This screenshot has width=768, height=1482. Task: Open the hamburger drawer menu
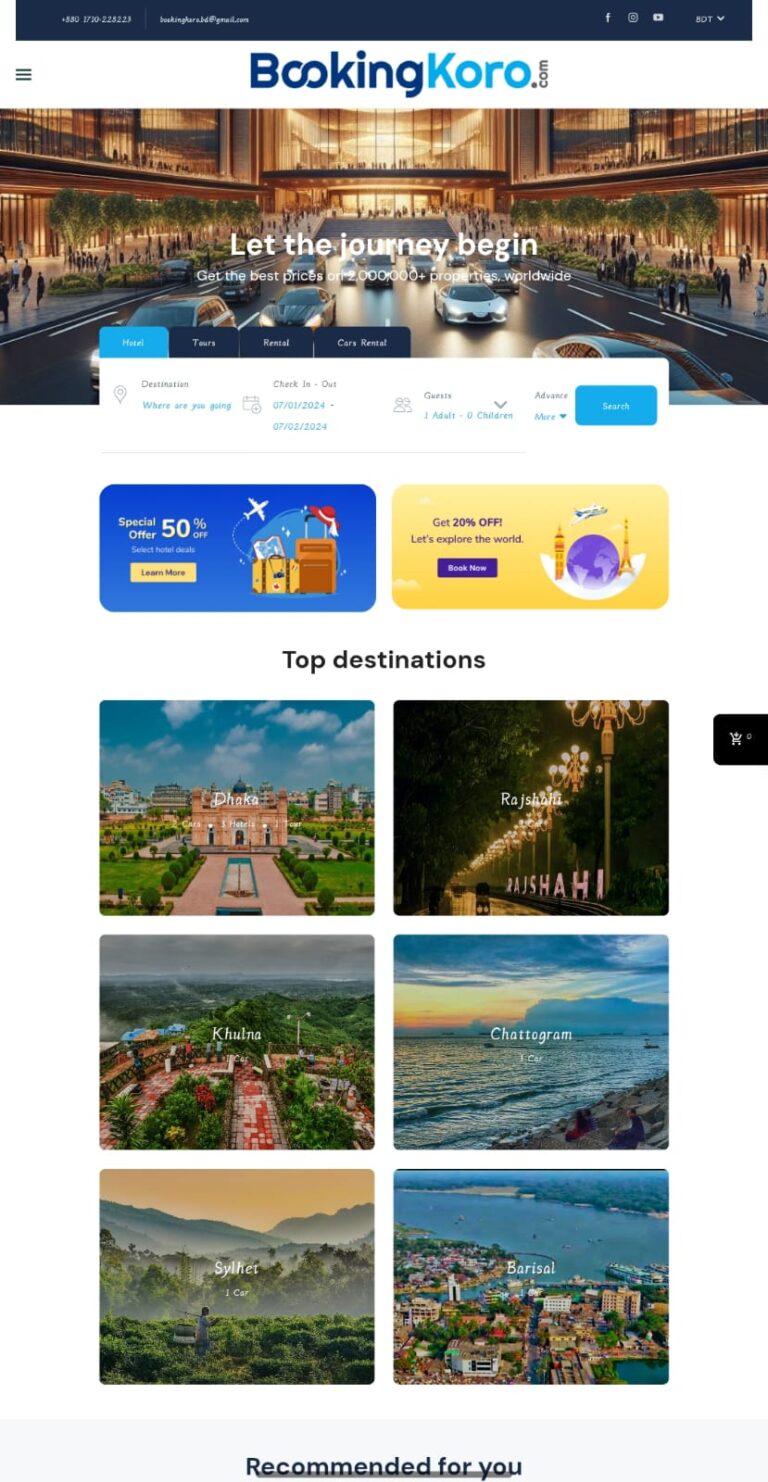click(x=24, y=75)
